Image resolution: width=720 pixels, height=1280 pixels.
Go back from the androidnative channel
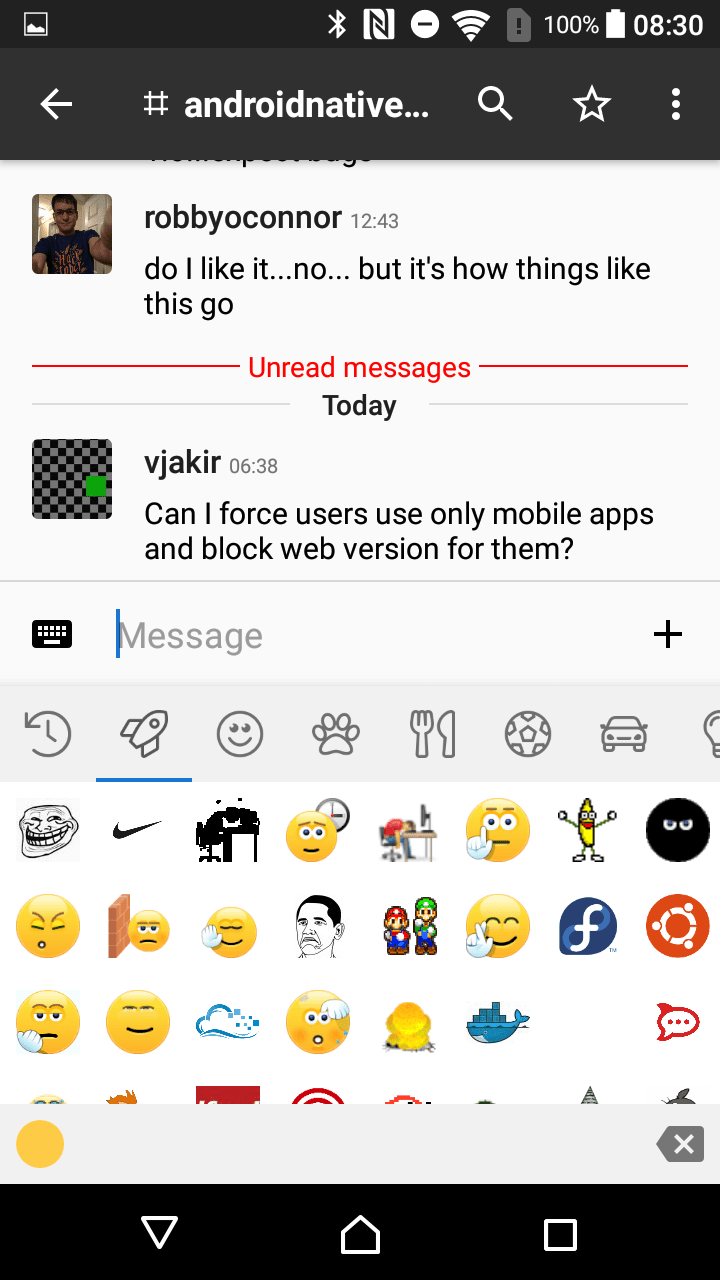pyautogui.click(x=56, y=104)
